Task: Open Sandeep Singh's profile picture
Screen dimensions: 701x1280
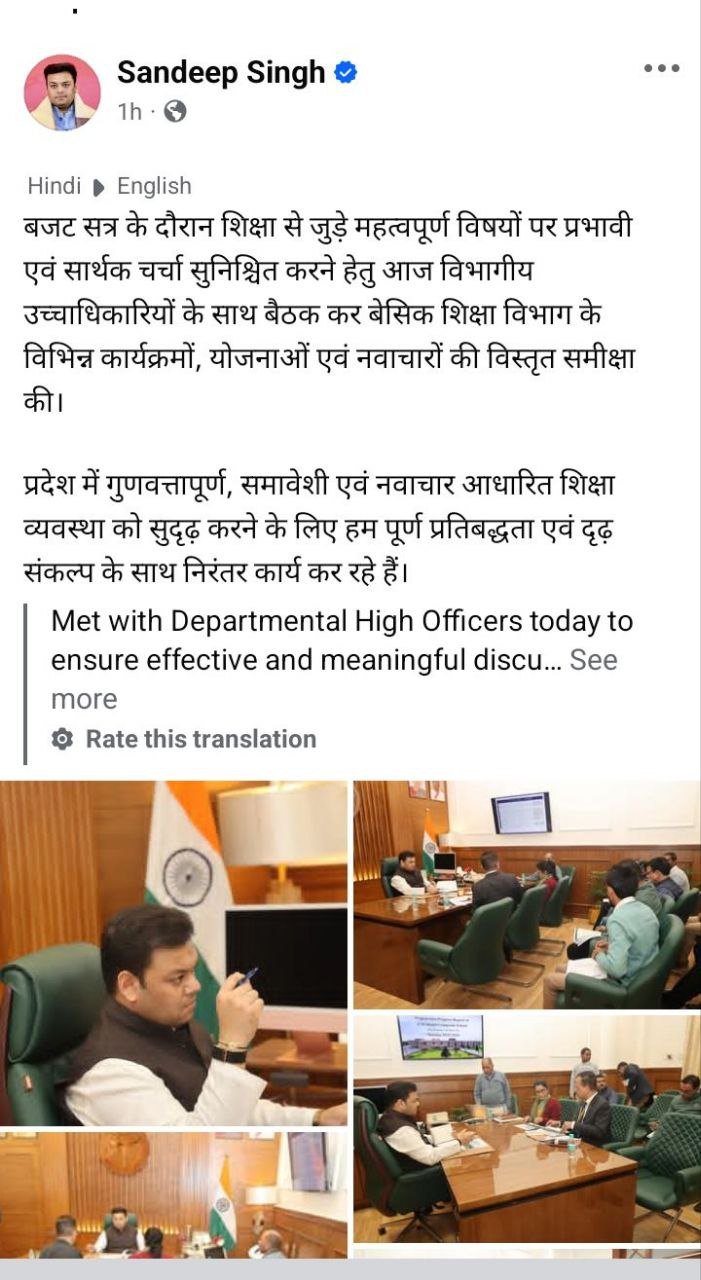Action: (62, 92)
